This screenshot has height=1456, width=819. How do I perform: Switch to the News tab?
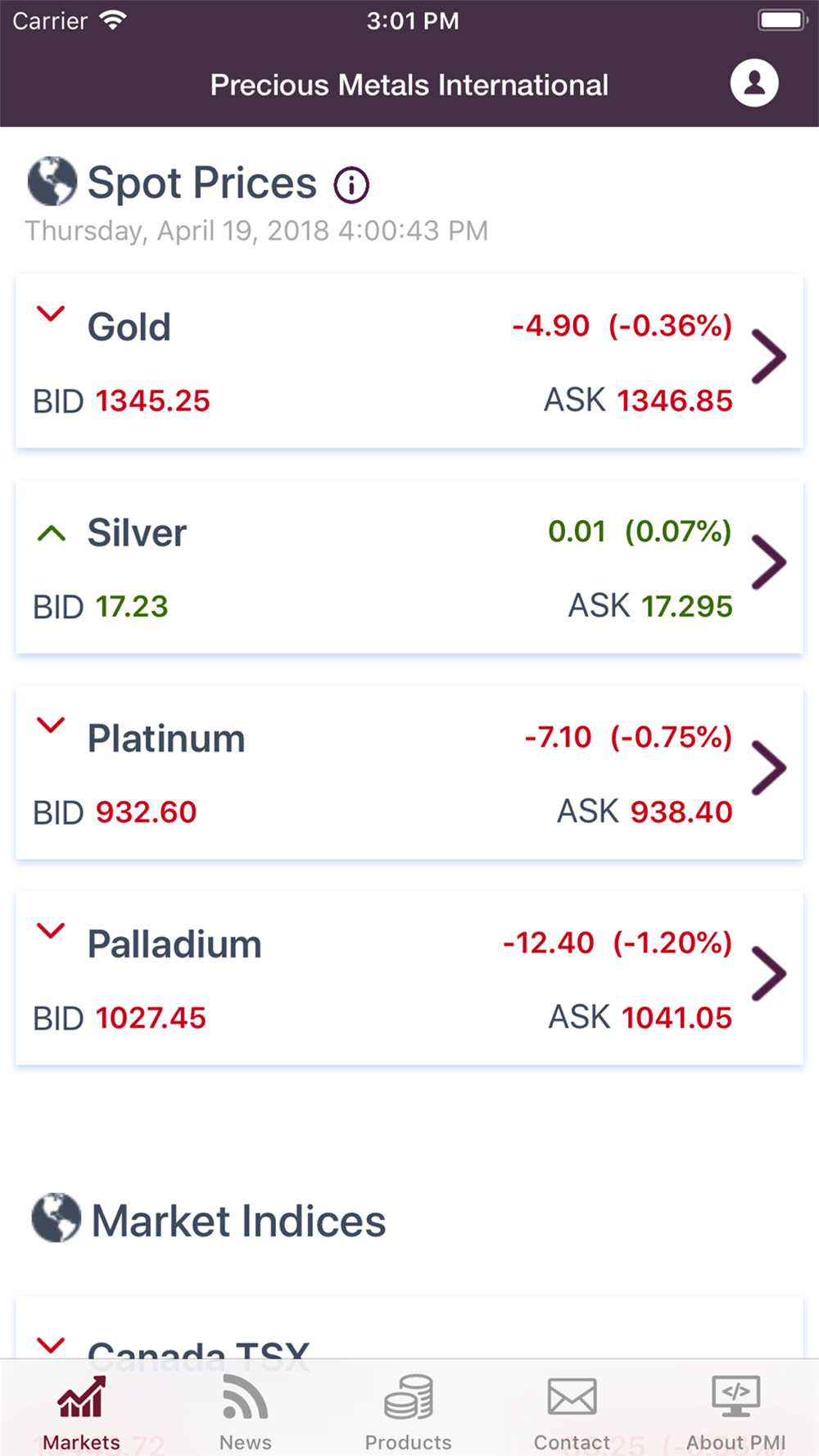point(246,1413)
